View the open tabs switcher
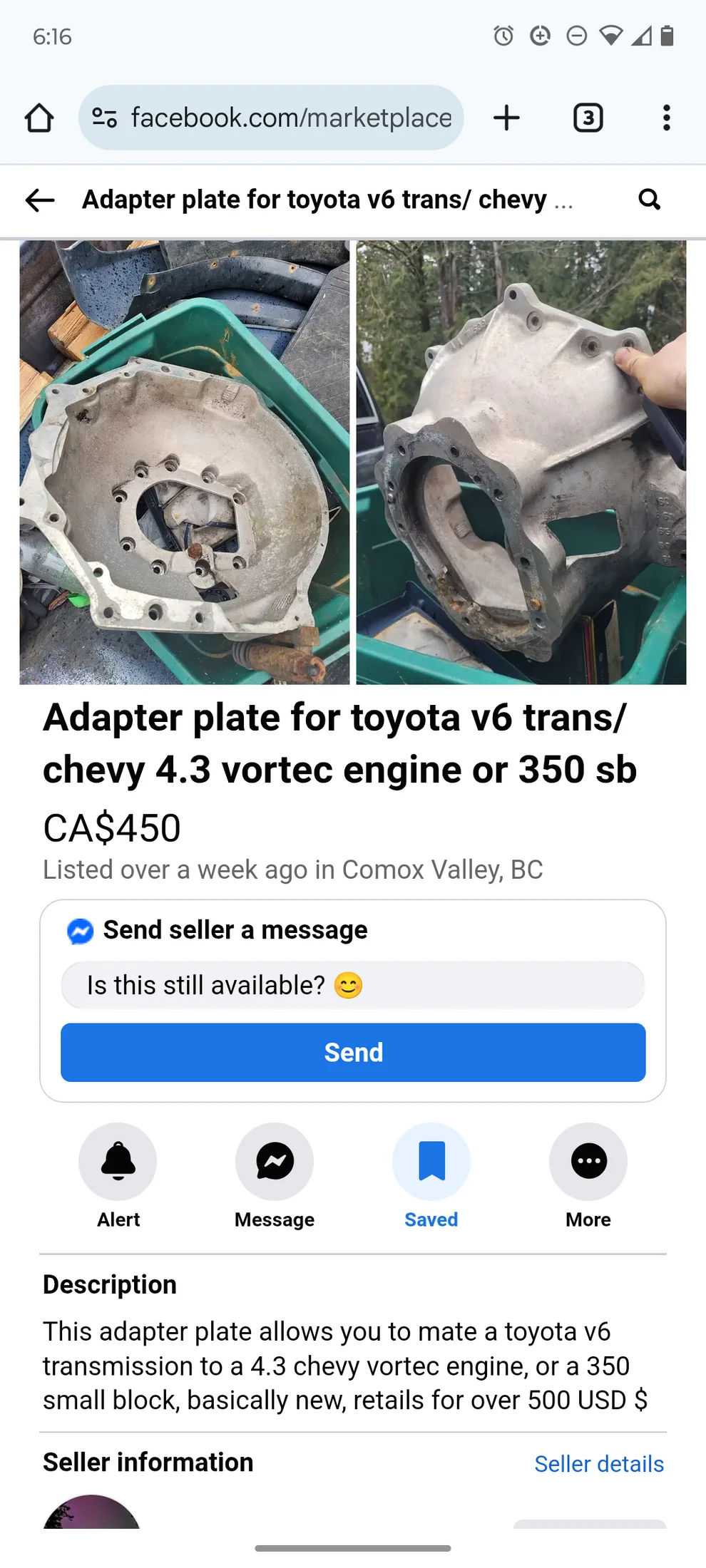This screenshot has height=1568, width=706. pyautogui.click(x=588, y=118)
